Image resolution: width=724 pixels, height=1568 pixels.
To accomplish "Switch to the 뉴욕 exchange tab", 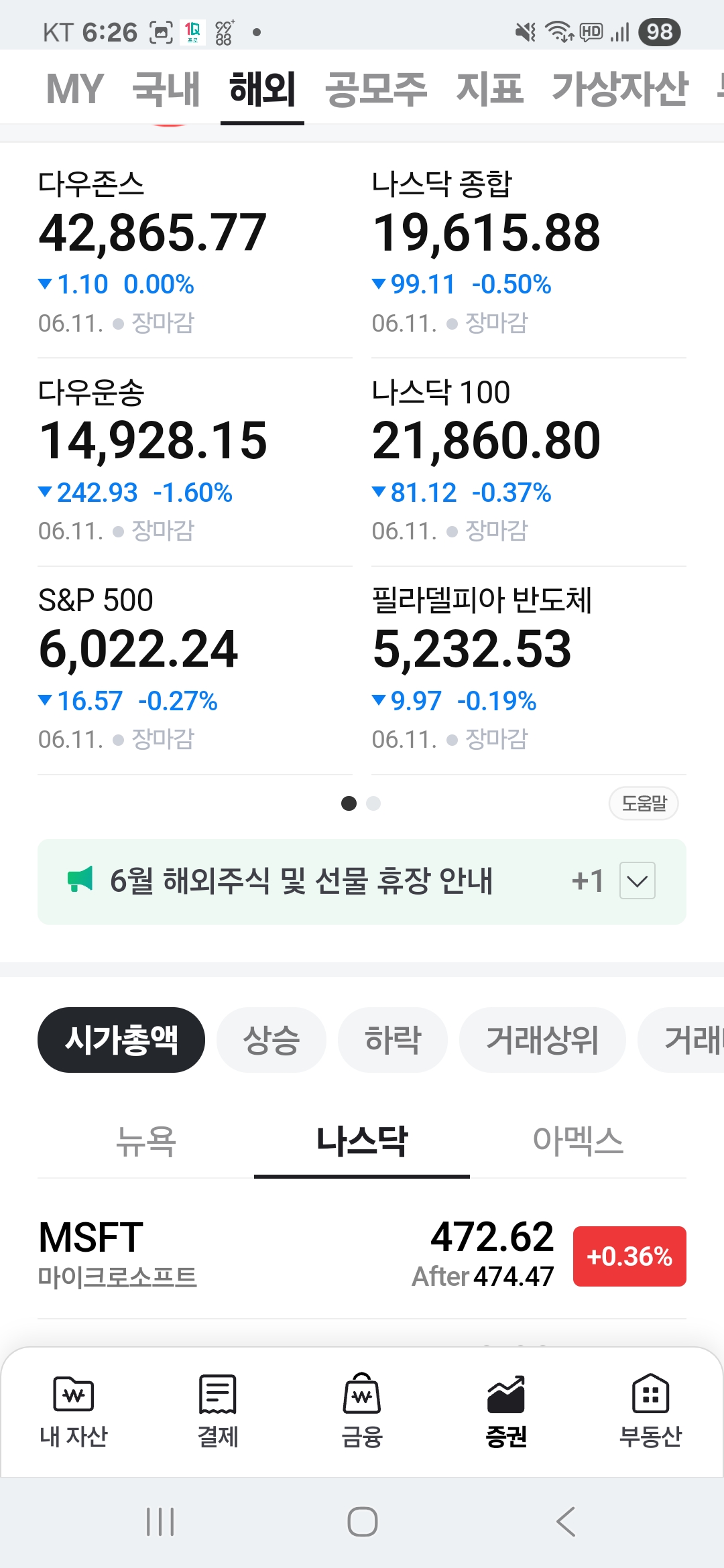I will click(145, 1141).
